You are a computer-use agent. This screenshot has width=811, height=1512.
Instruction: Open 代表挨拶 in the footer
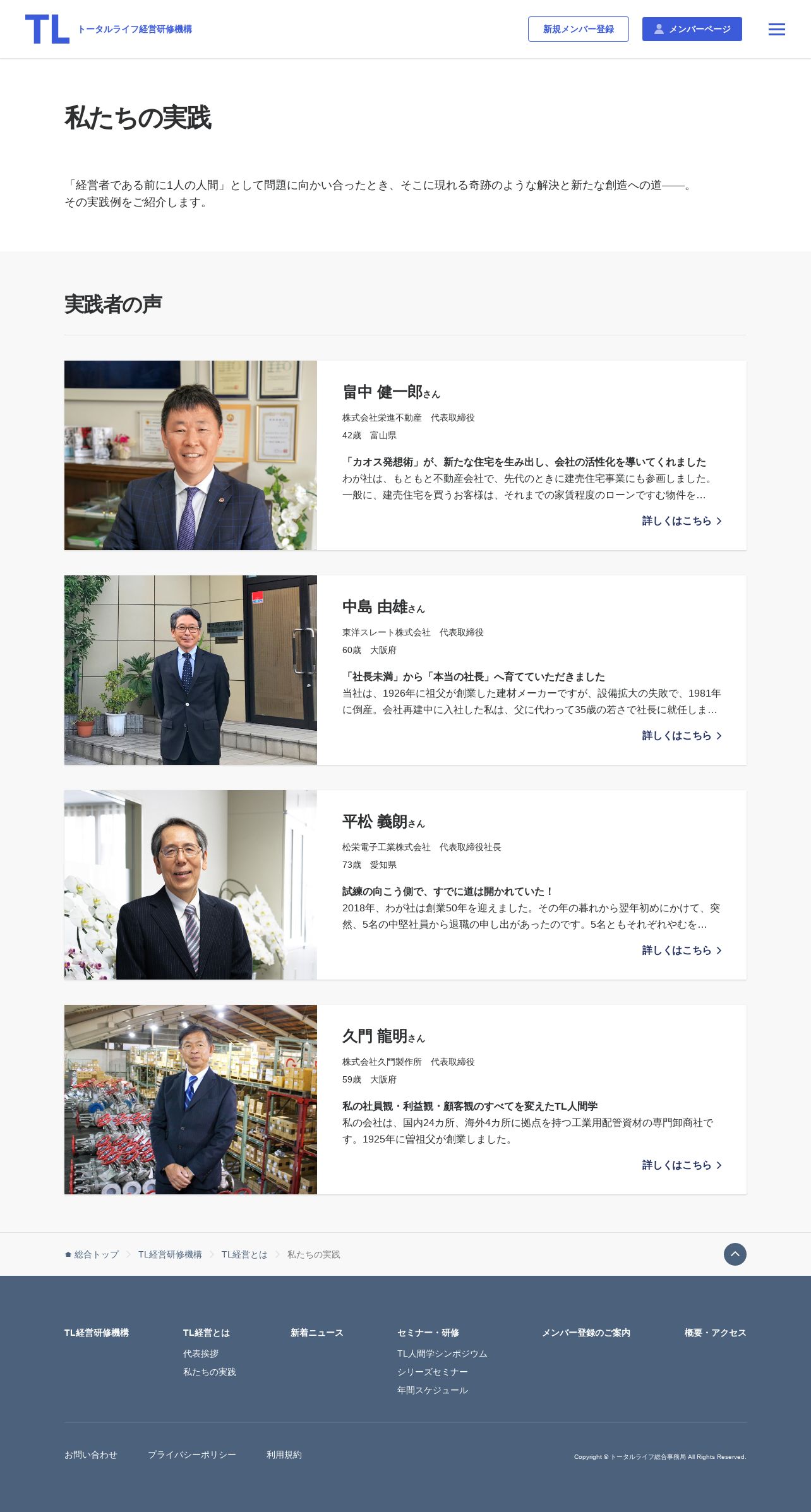click(x=201, y=1353)
